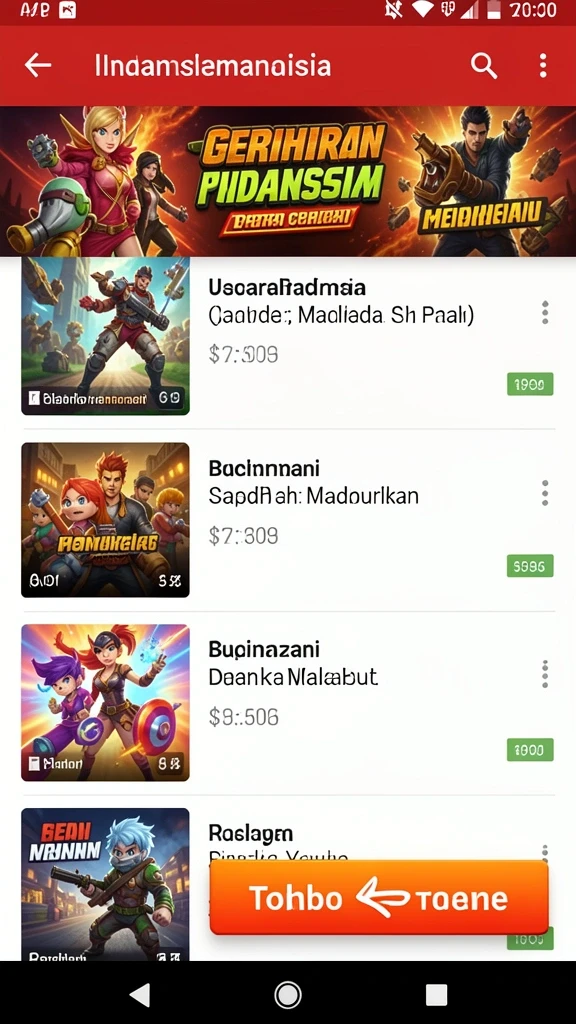Open the featured game banner
Viewport: 576px width, 1024px height.
click(x=288, y=181)
